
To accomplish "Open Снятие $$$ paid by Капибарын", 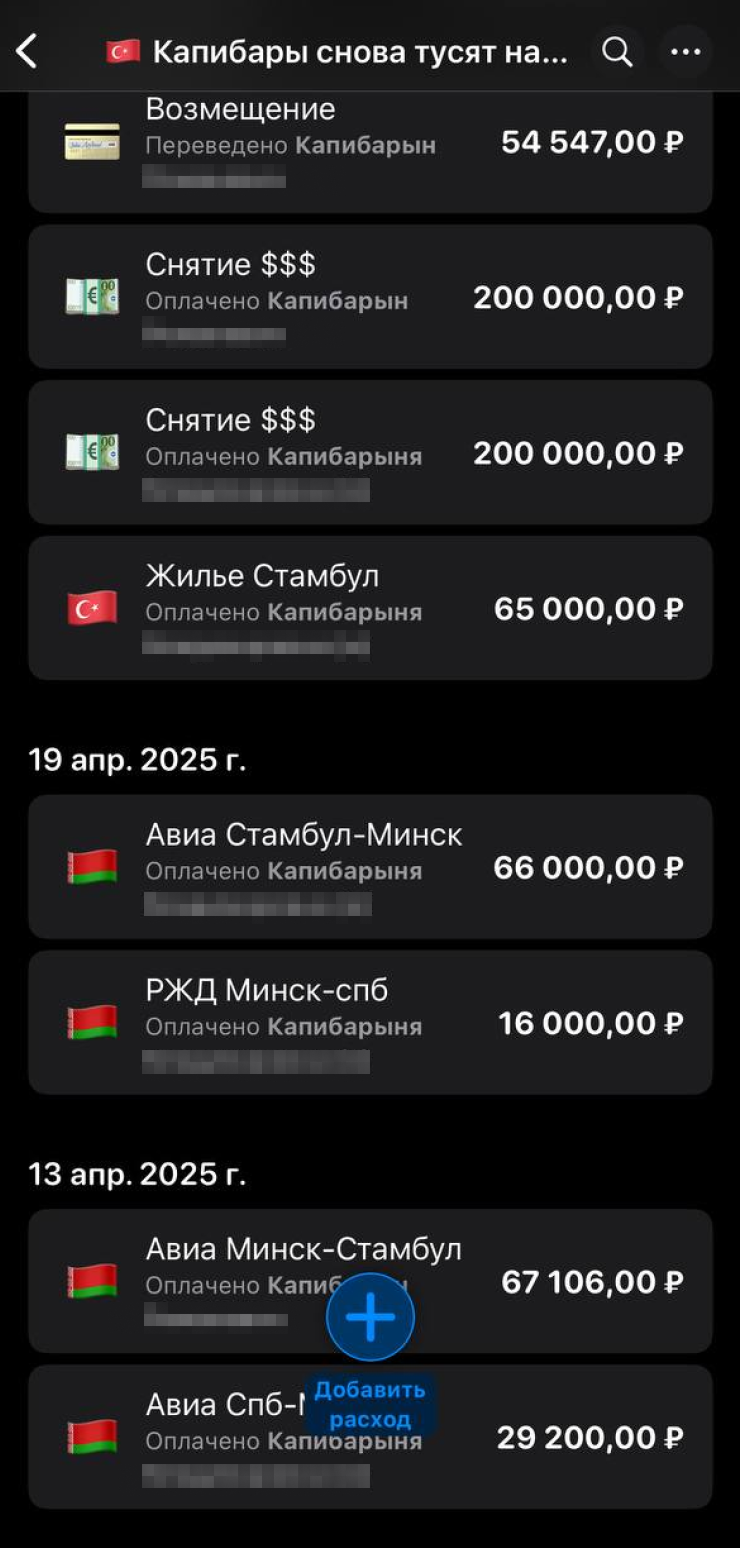I will [370, 297].
